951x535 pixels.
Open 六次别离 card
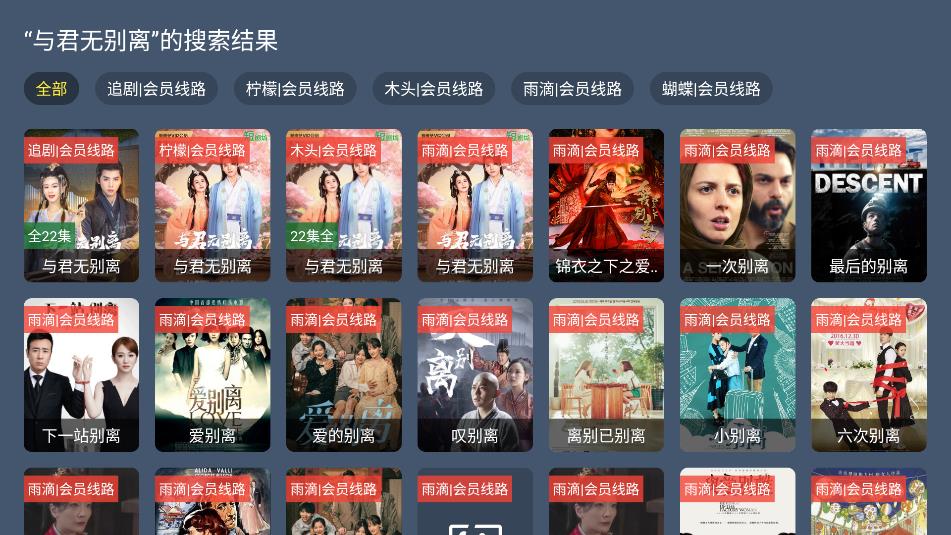pyautogui.click(x=868, y=375)
